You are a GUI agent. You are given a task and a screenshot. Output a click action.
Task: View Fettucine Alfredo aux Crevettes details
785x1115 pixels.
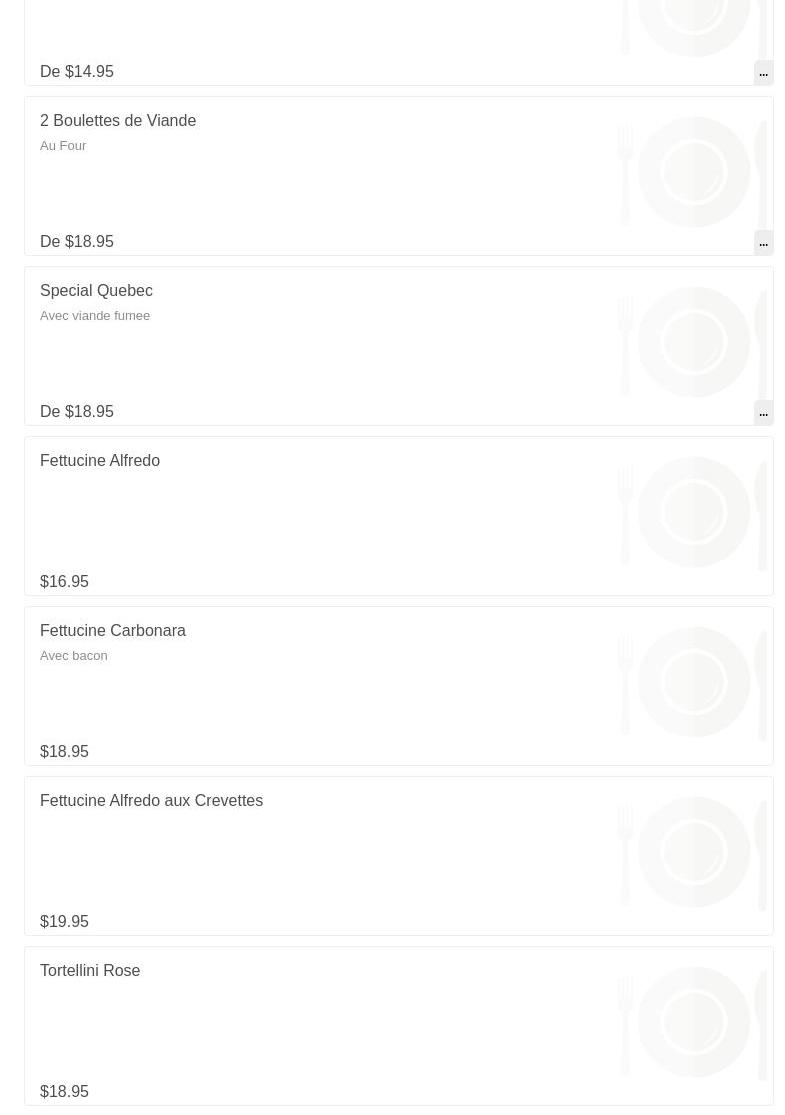[x=151, y=801]
